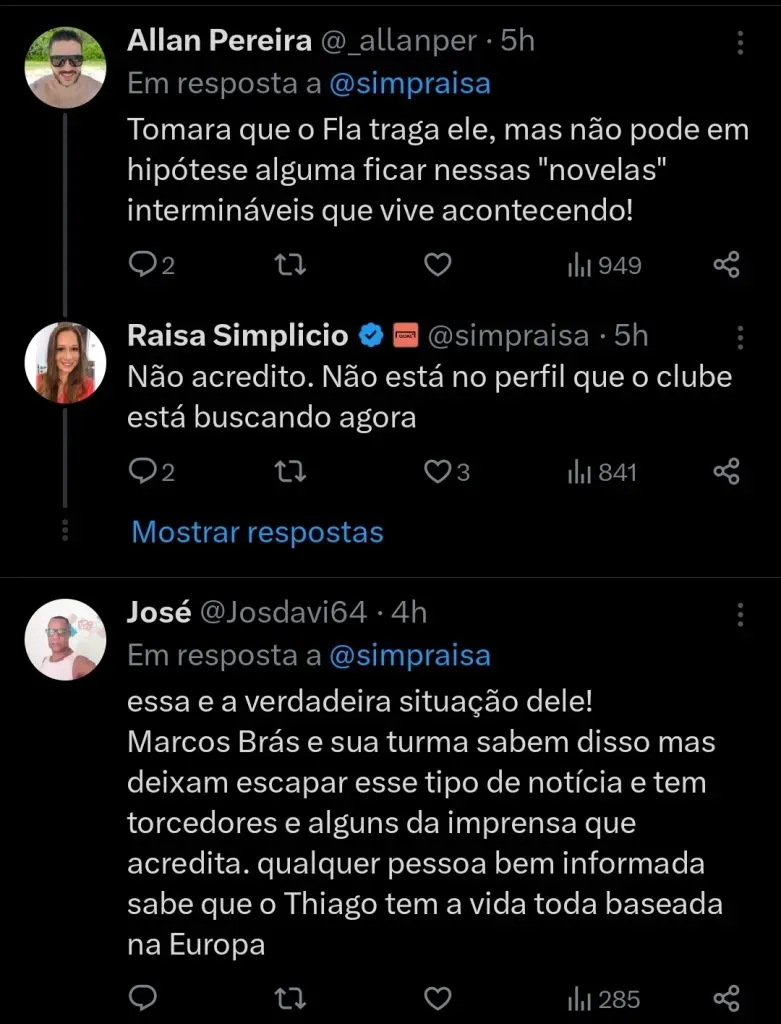This screenshot has width=781, height=1024.
Task: Like Allan Pereira's tweet via the heart icon
Action: point(437,263)
